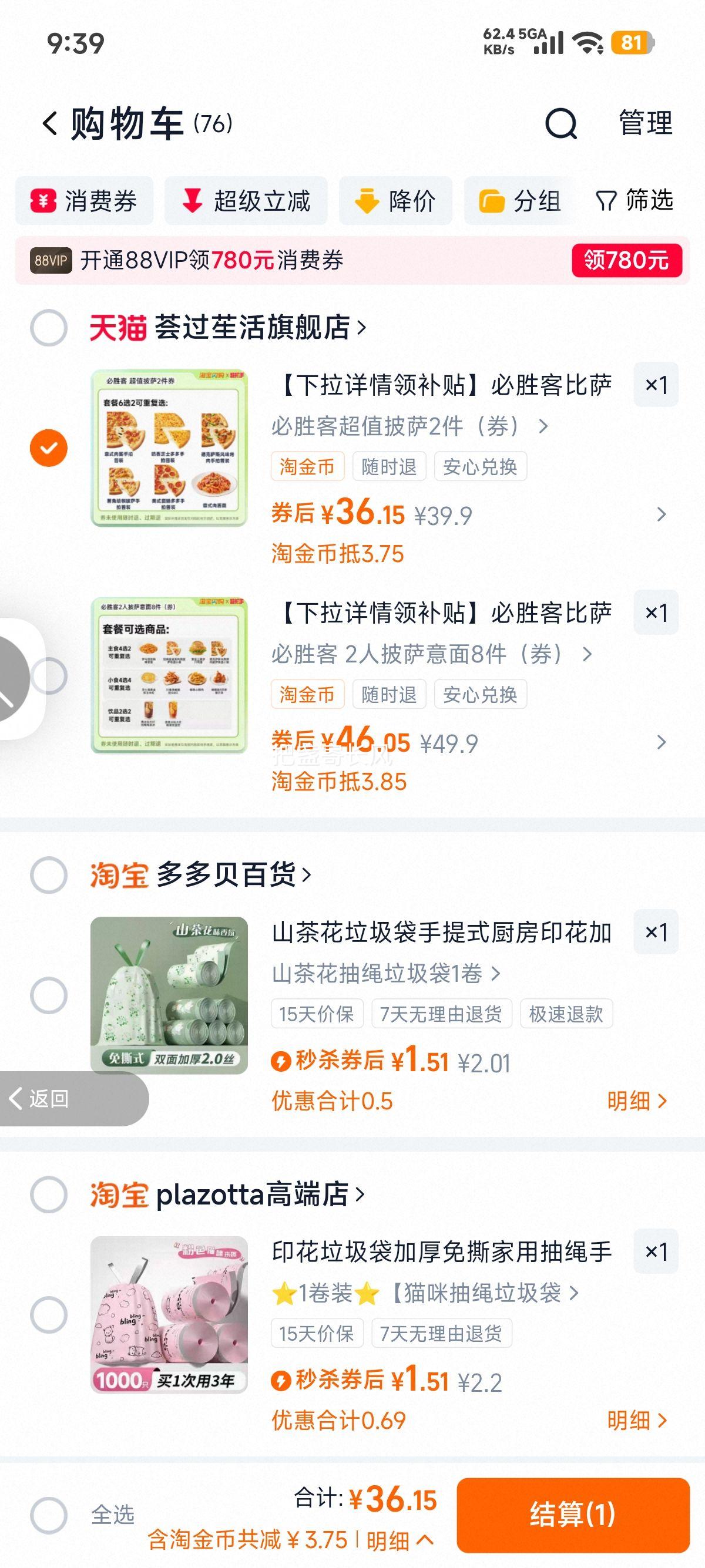705x1568 pixels.
Task: Uncheck the selected 必胜客超值披萨2件 item
Action: [x=48, y=449]
